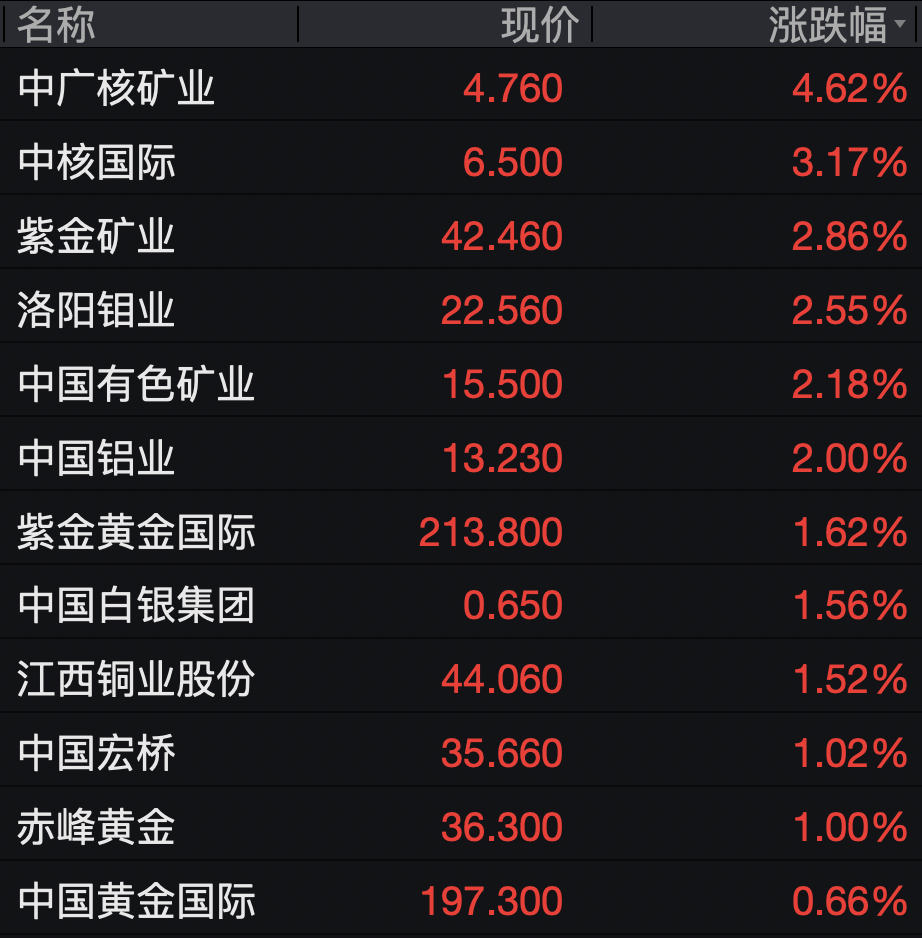Open the 赤峰黄金 stock row

point(97,829)
